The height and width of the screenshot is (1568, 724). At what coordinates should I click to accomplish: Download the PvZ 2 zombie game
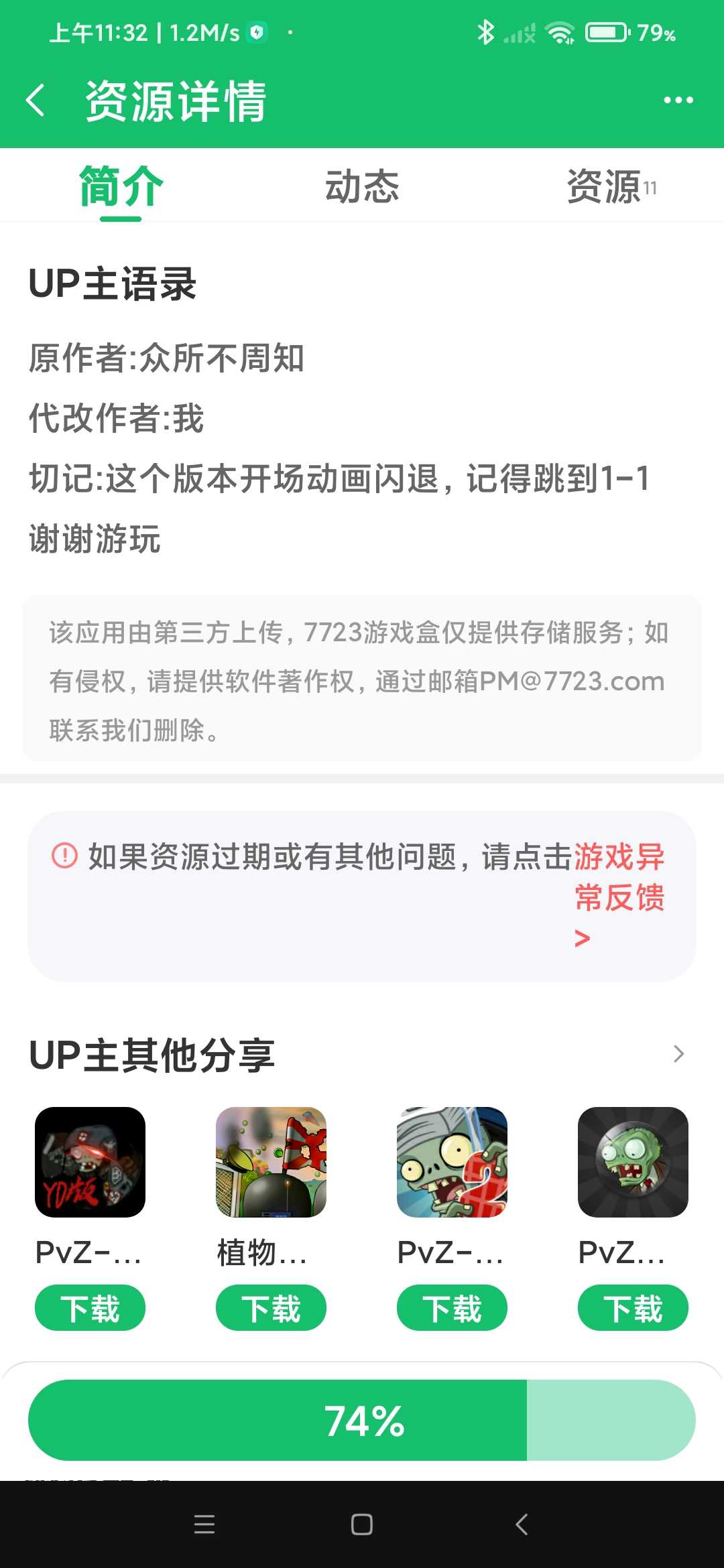click(x=452, y=1308)
